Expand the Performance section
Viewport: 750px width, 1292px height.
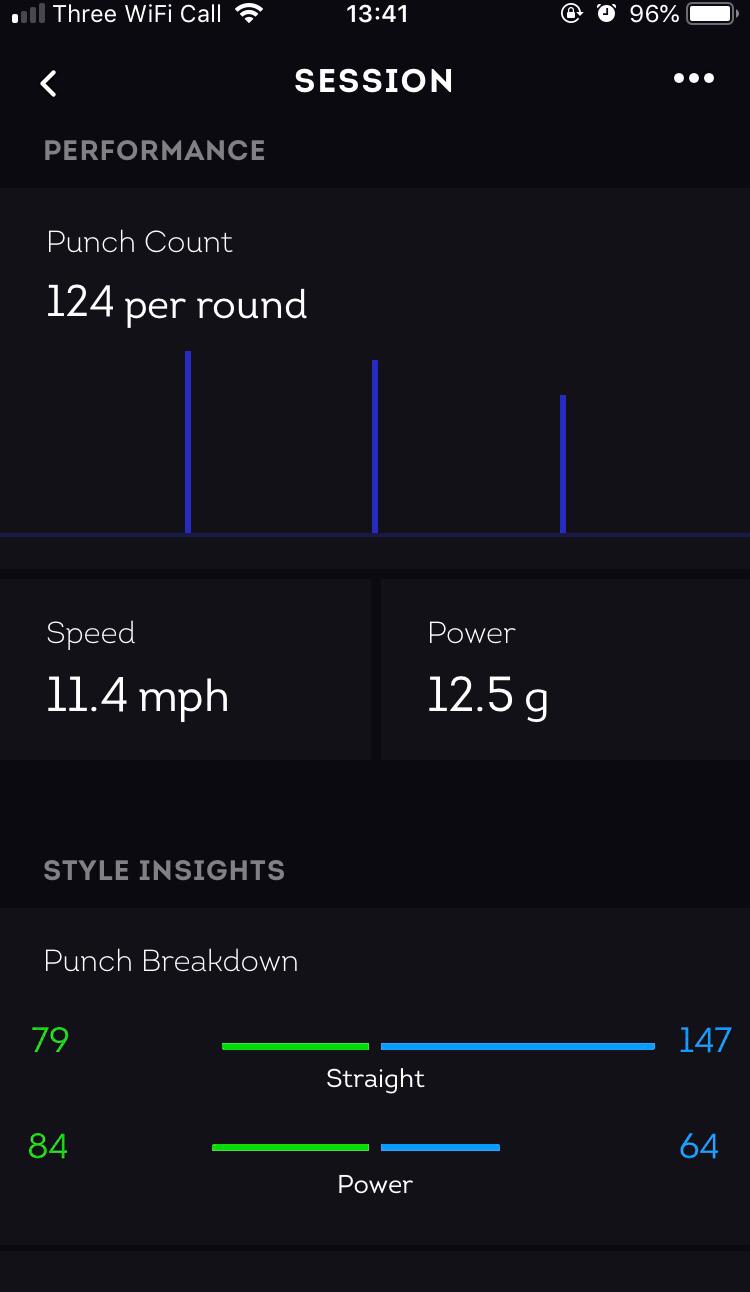(x=154, y=151)
